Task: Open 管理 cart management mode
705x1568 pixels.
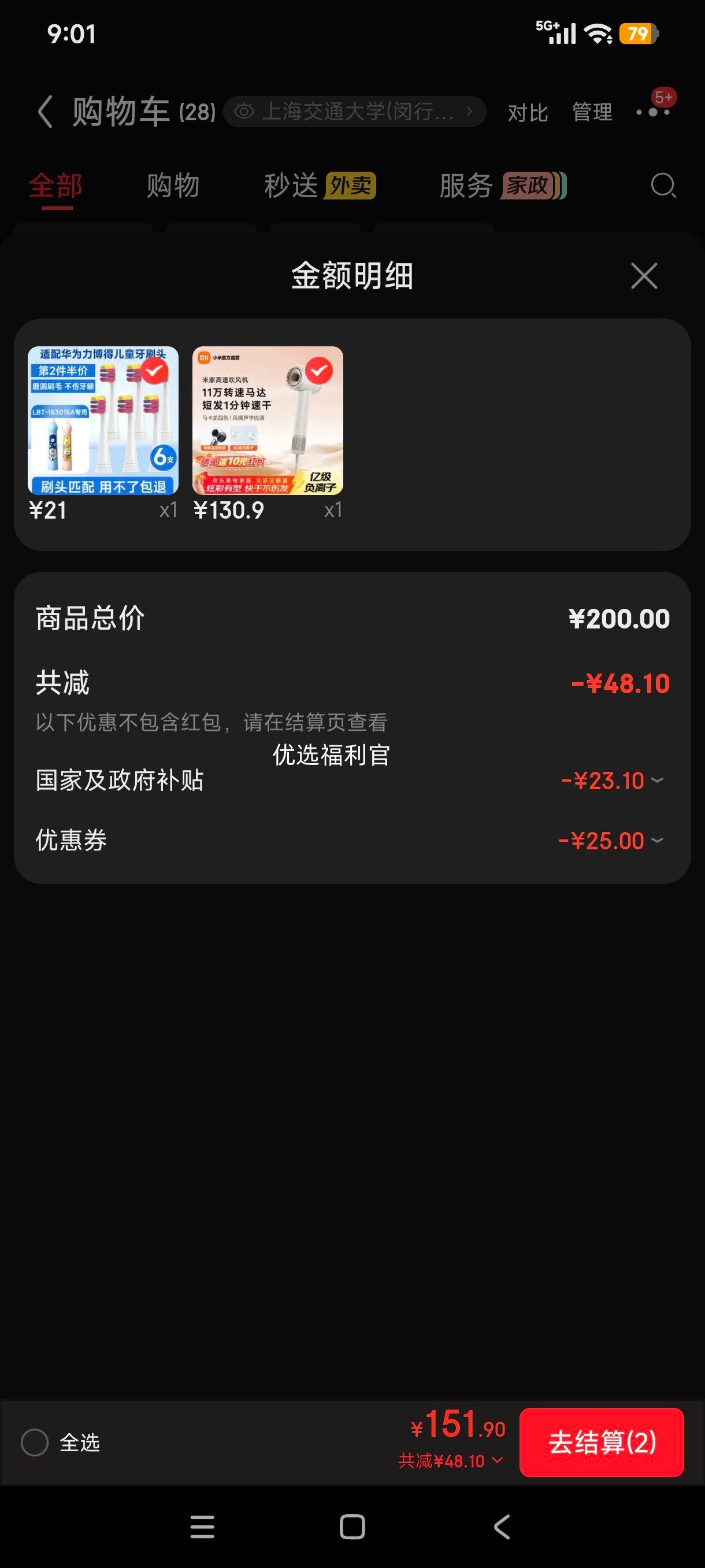Action: tap(591, 113)
